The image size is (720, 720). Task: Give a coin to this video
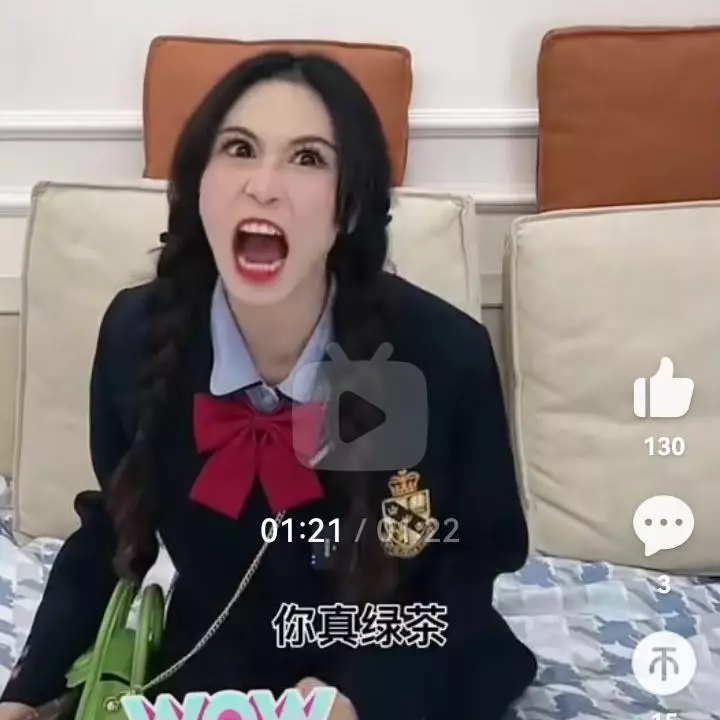coord(664,664)
